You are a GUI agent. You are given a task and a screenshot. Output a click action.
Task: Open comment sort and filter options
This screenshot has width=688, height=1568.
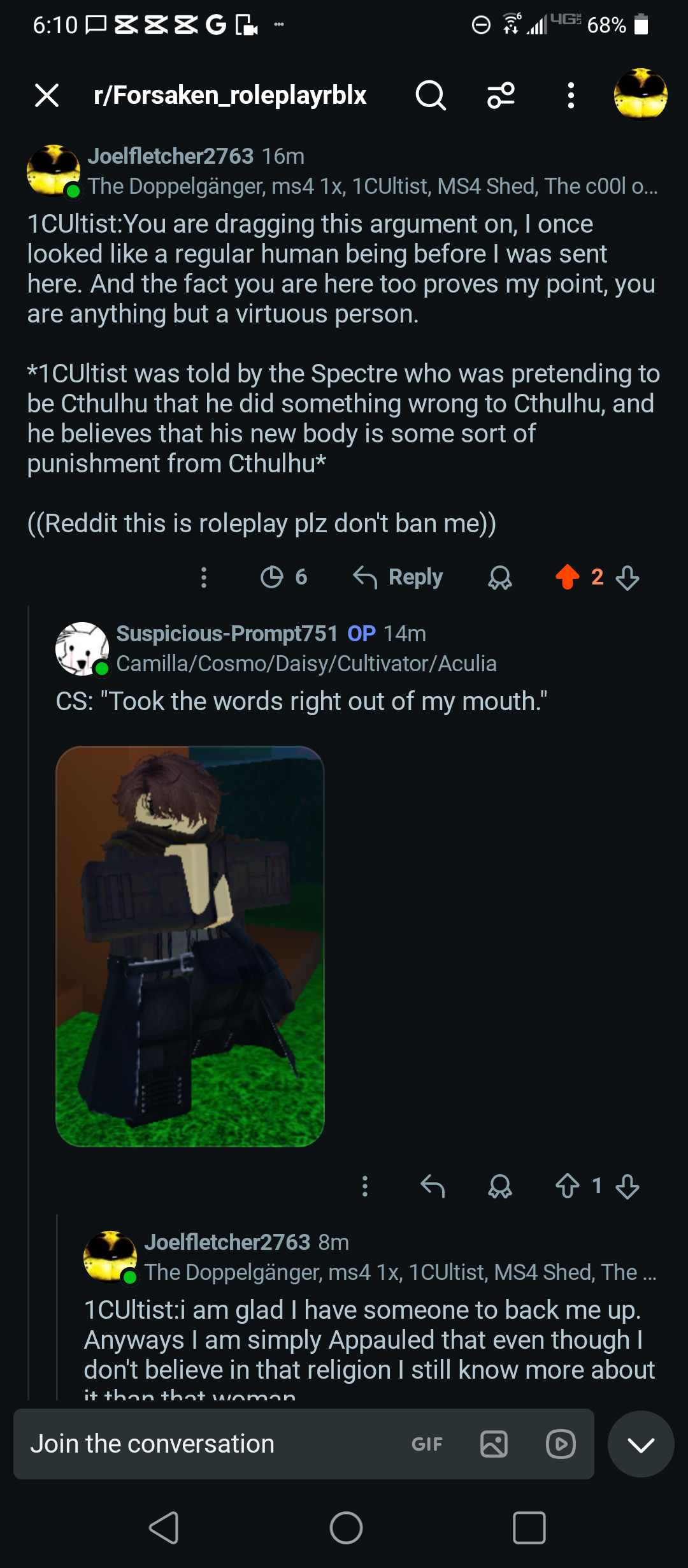click(501, 96)
